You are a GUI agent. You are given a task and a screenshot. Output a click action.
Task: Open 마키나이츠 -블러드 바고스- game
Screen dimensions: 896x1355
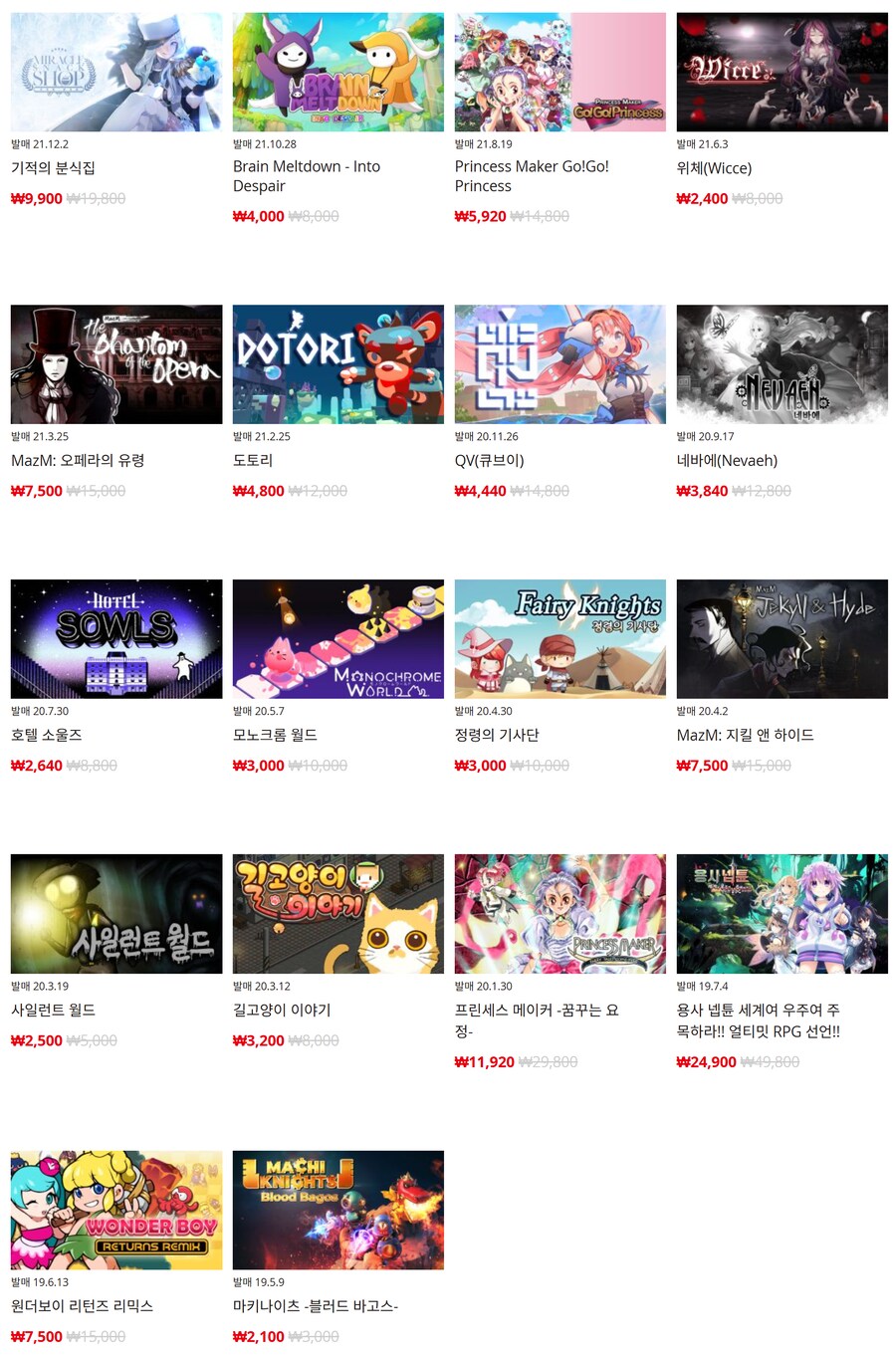click(338, 1210)
